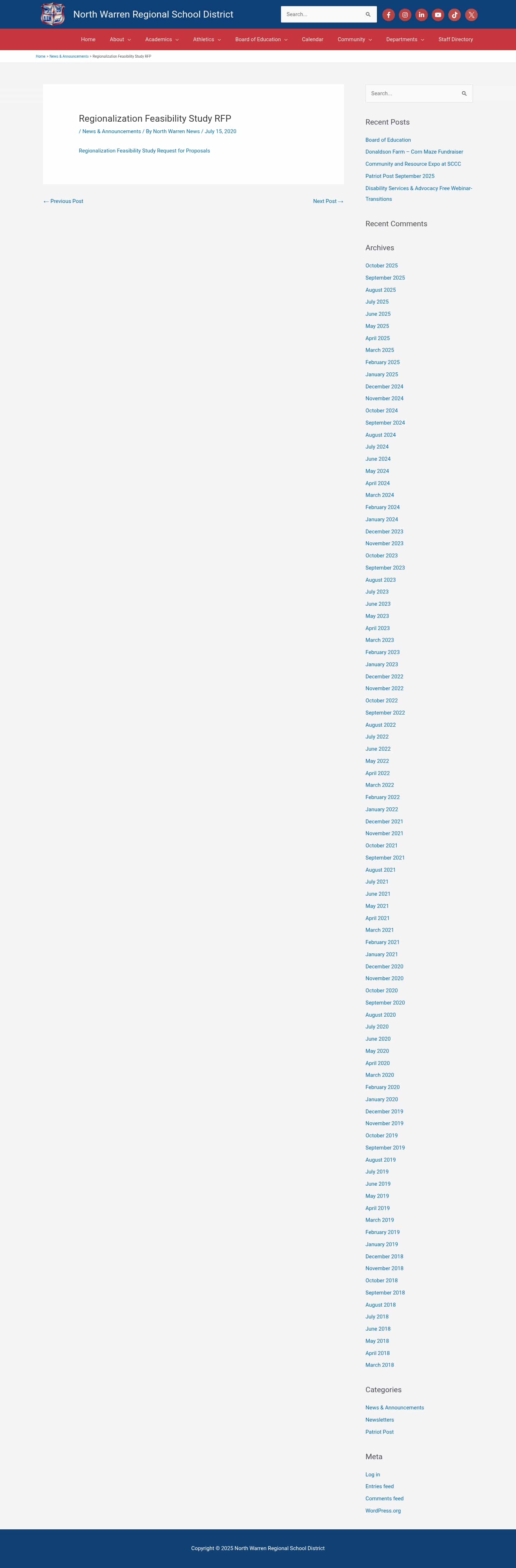The height and width of the screenshot is (1568, 516).
Task: Open the Calendar page
Action: click(x=312, y=40)
